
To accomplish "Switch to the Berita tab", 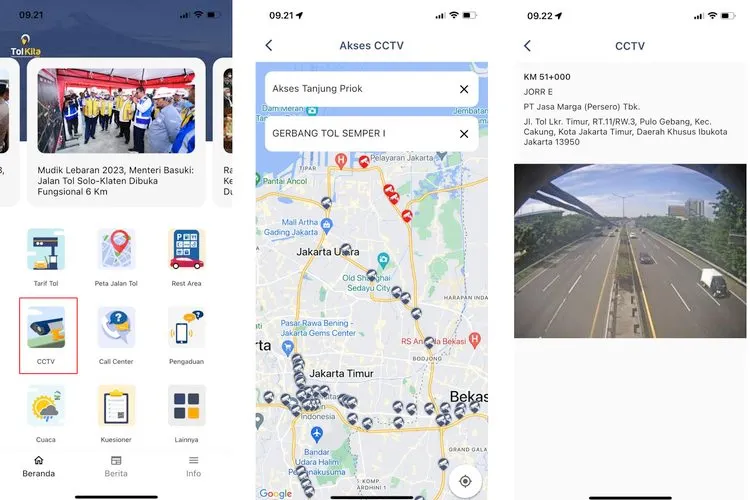I will pyautogui.click(x=116, y=466).
